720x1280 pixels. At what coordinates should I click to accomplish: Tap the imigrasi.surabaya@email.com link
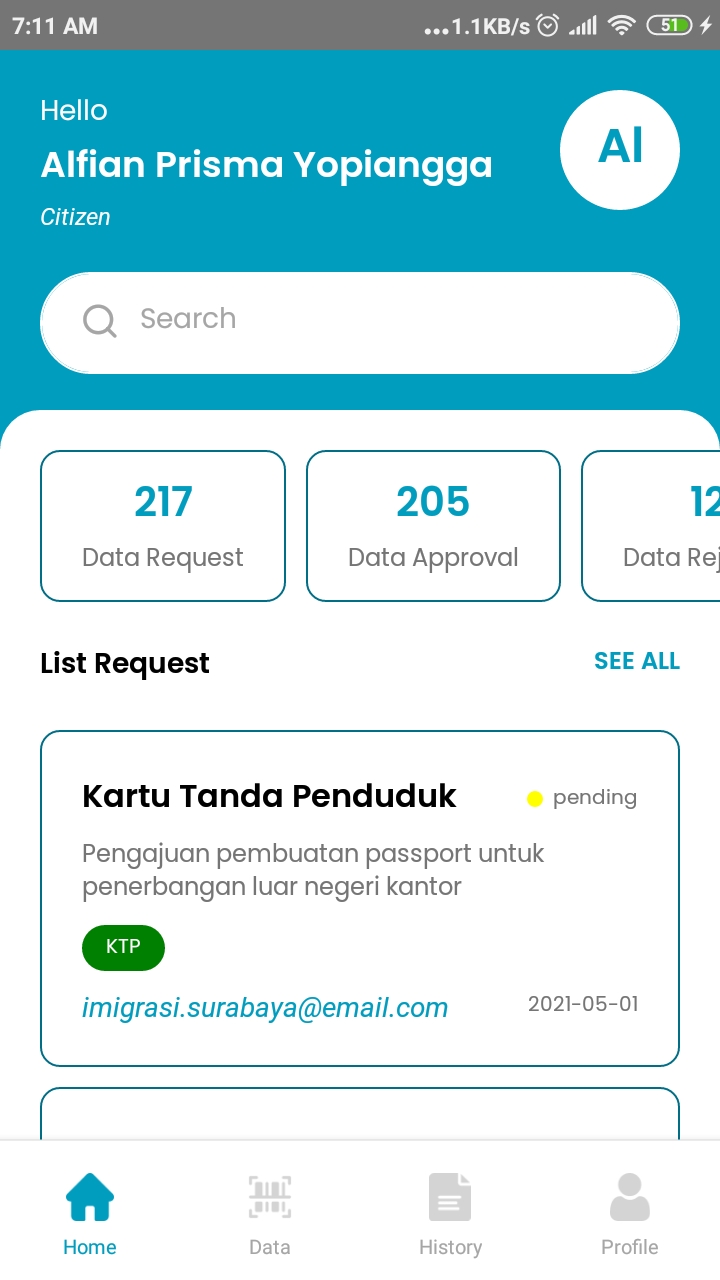click(265, 1007)
